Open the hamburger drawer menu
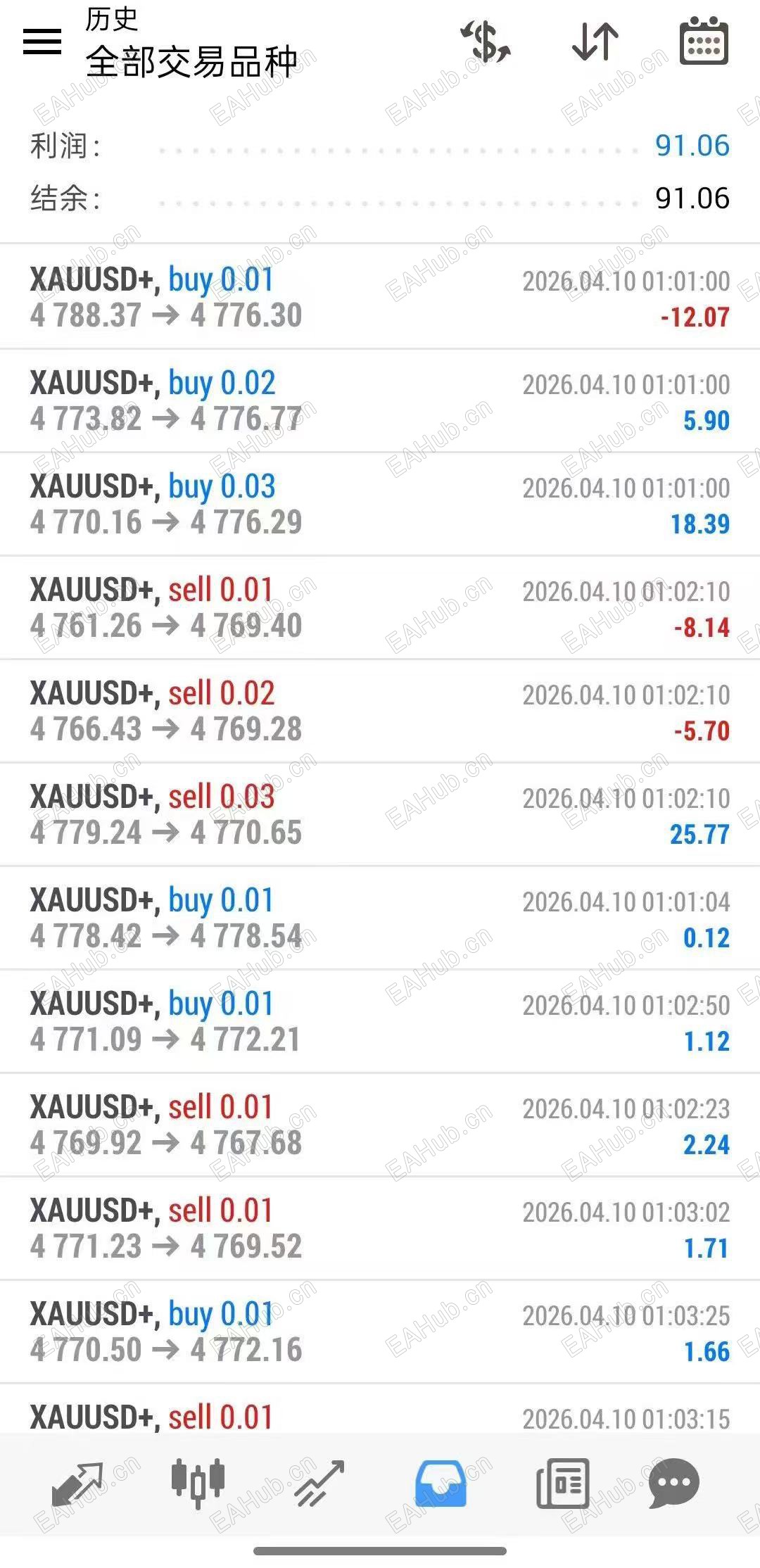This screenshot has height=1568, width=760. pos(42,42)
